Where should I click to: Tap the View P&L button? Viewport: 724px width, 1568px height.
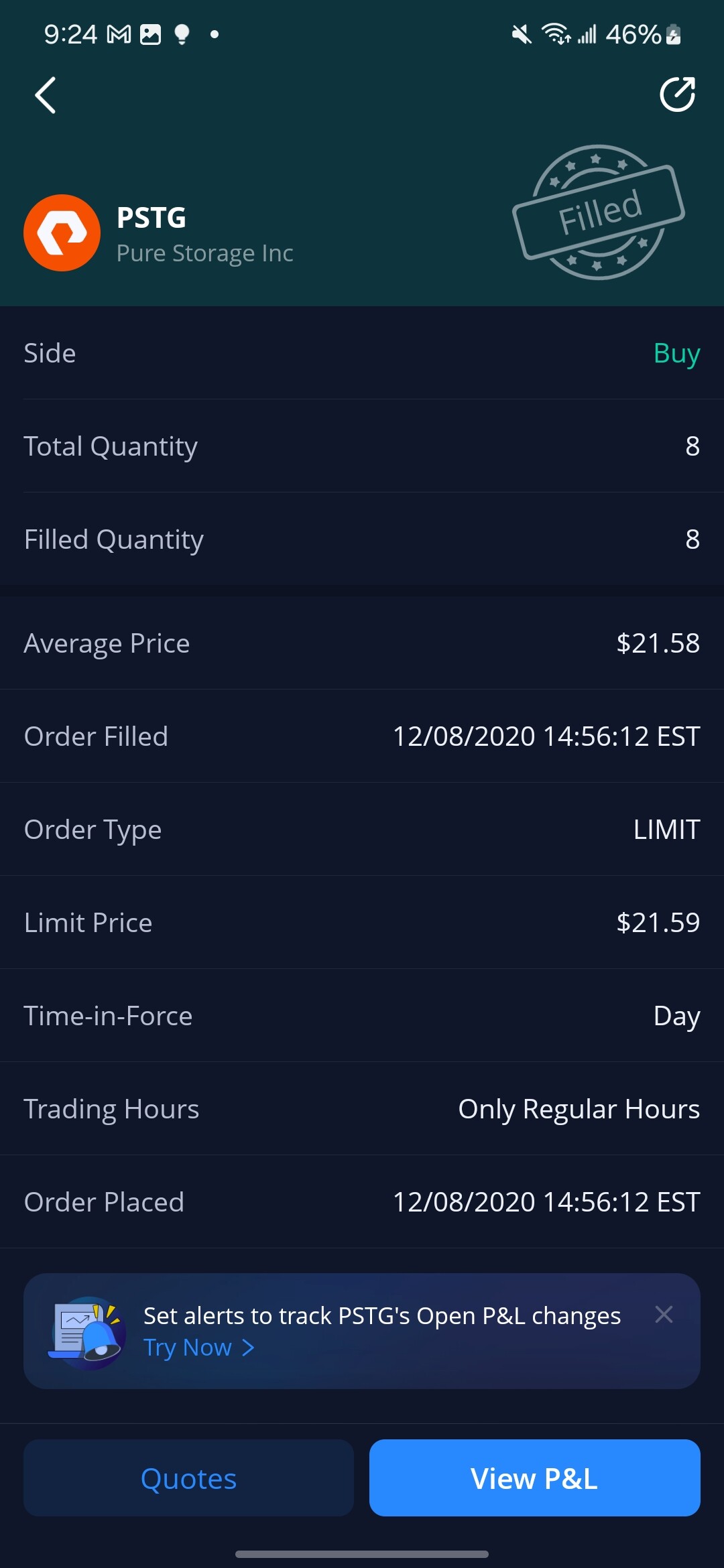pos(534,1478)
